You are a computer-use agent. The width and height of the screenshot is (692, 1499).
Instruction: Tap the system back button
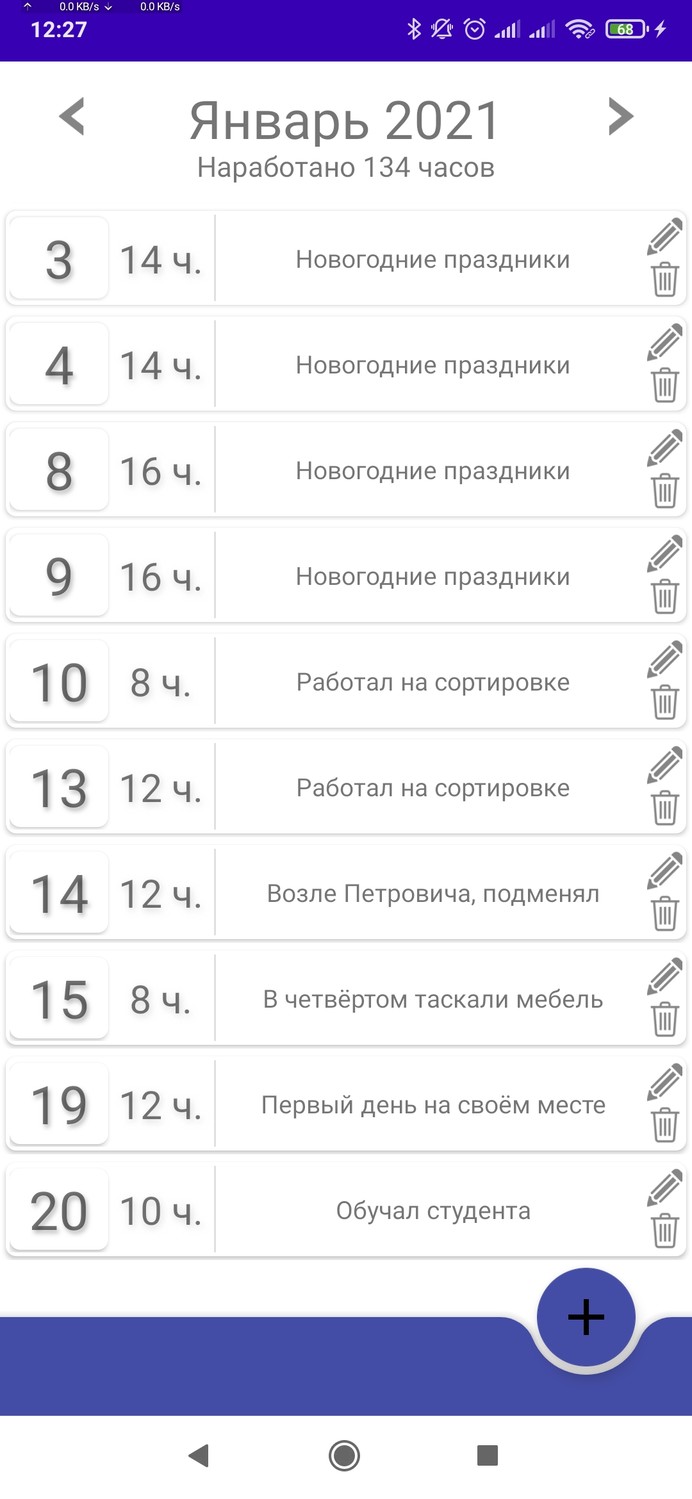tap(198, 1455)
